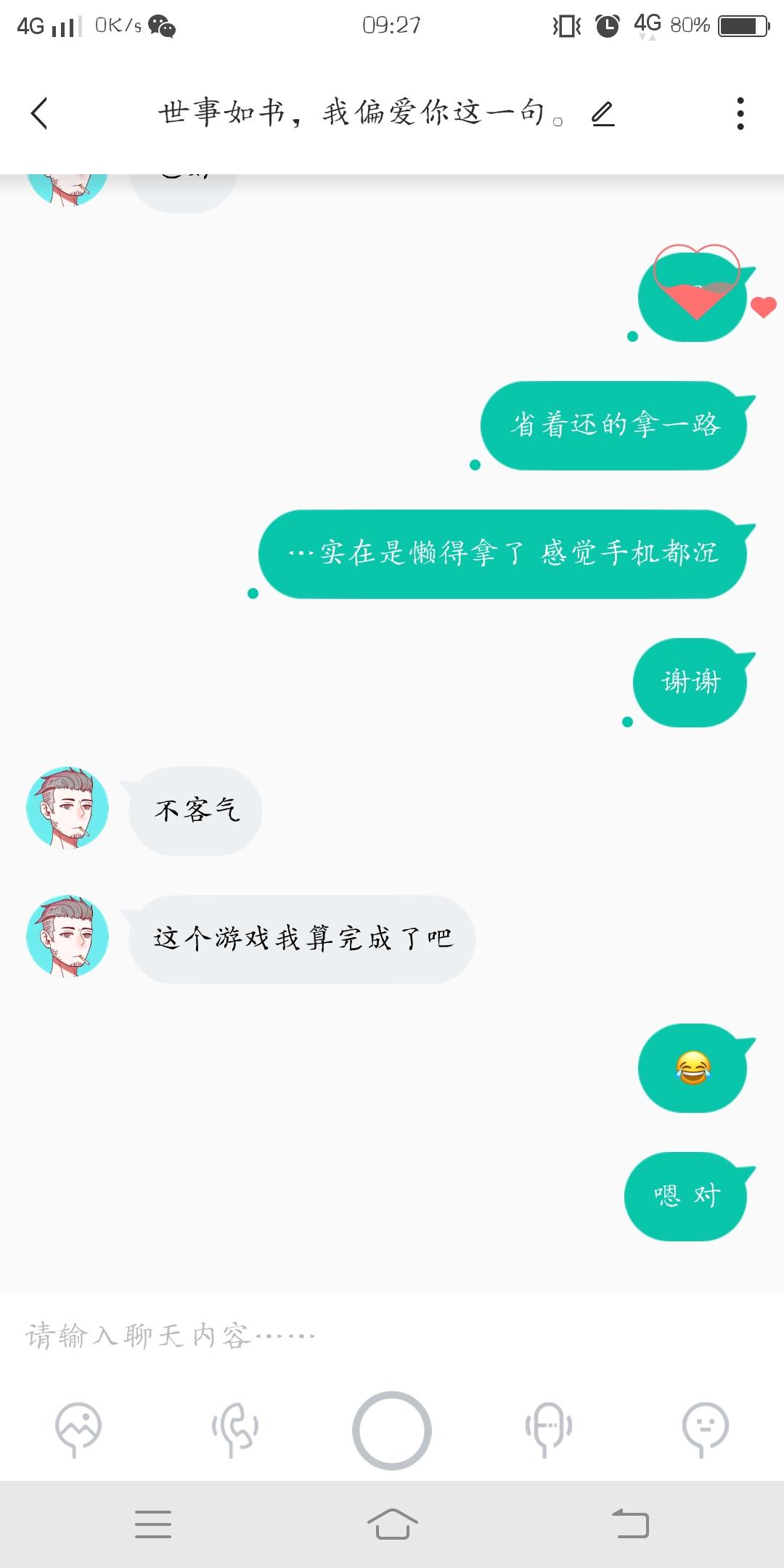Open system recent apps menu button

point(153,1524)
